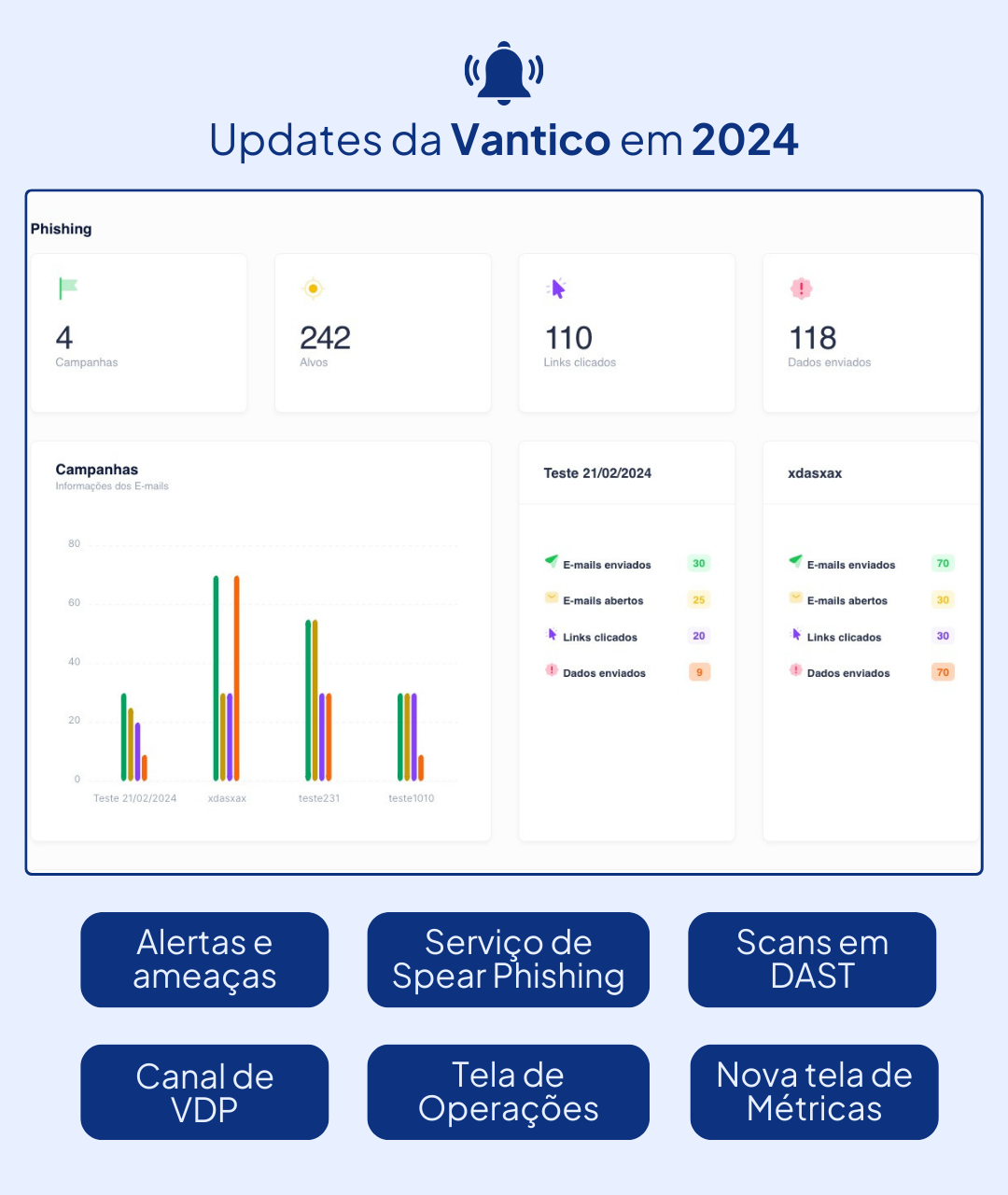This screenshot has height=1195, width=1008.
Task: Select the Nova tela de Métricas option
Action: click(813, 1092)
